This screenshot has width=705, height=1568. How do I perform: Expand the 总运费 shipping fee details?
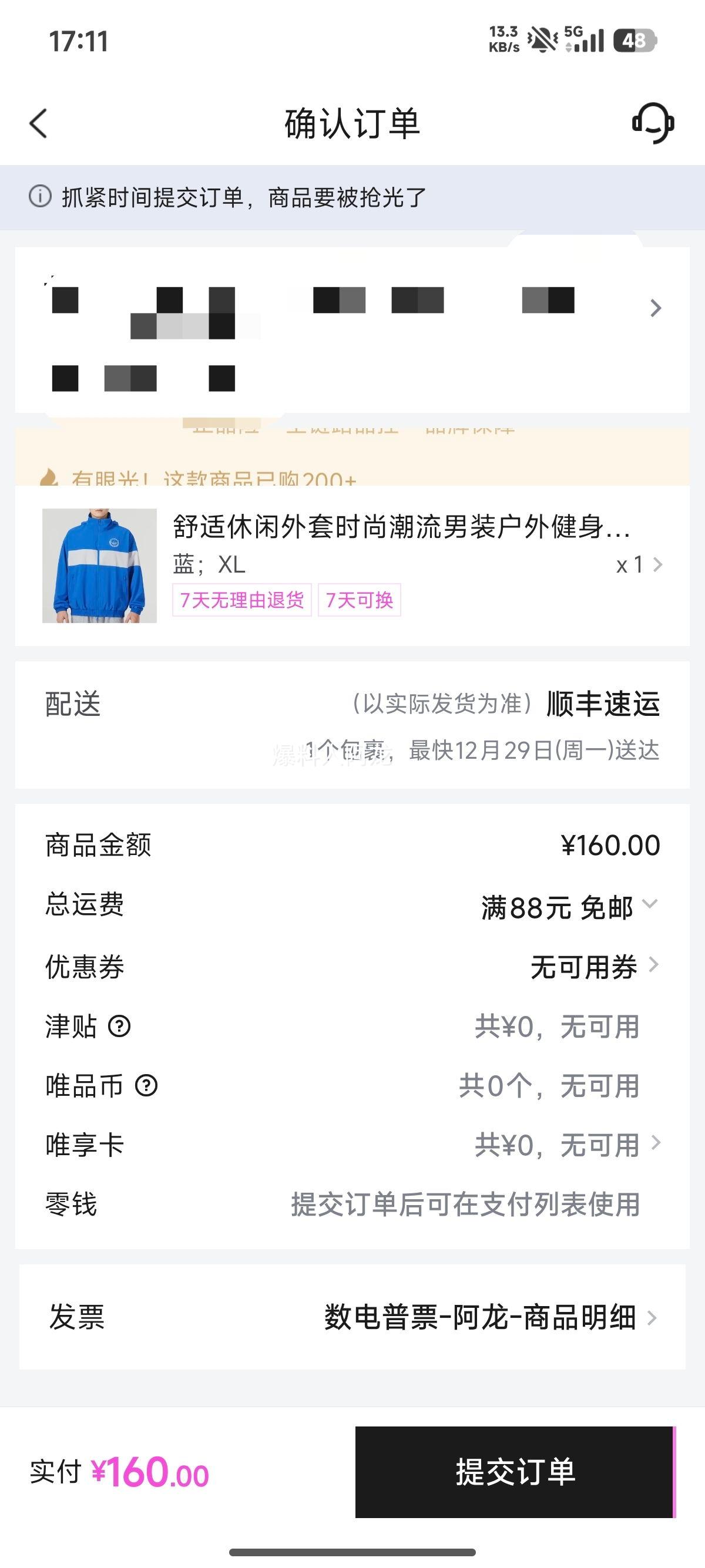(650, 905)
